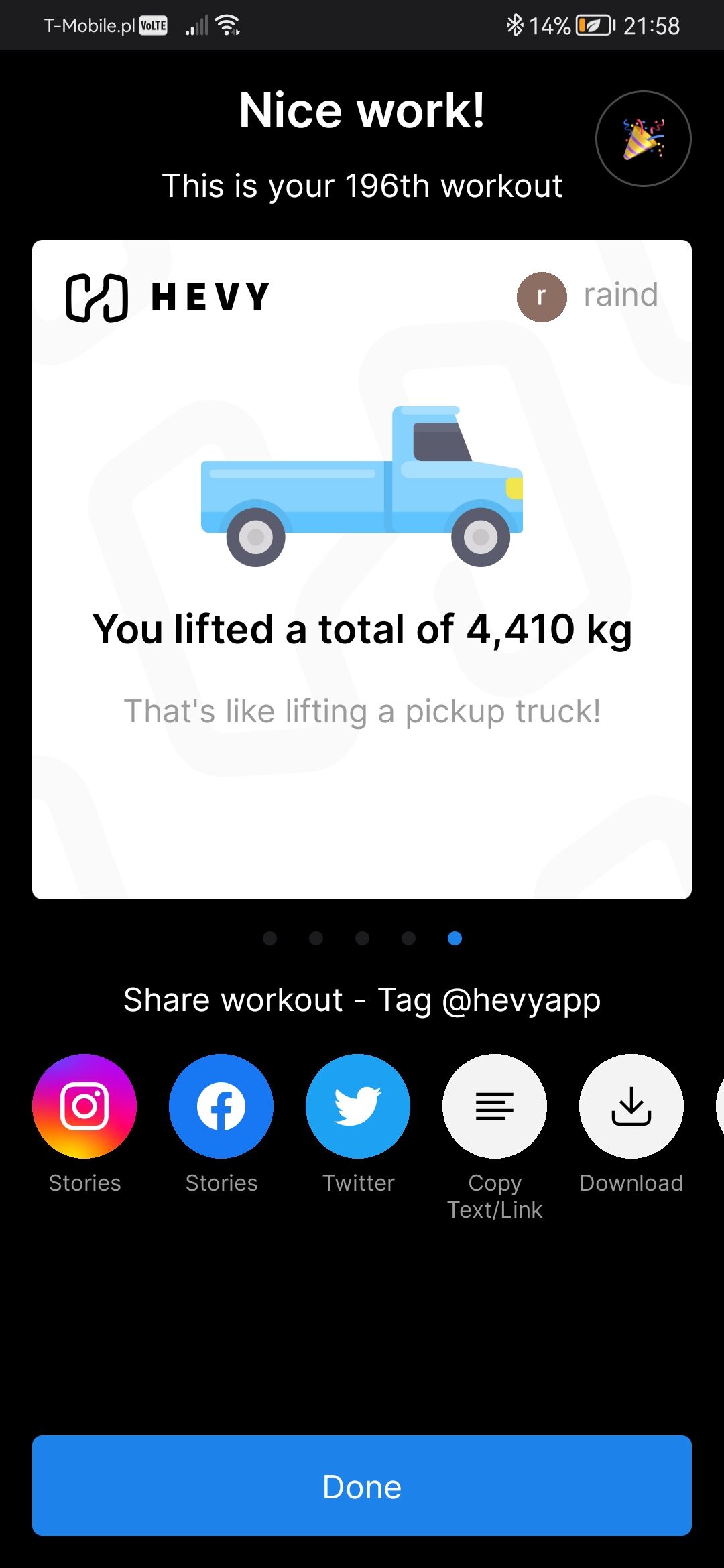Screen dimensions: 724x1568
Task: Tap Done to finish
Action: pyautogui.click(x=362, y=1486)
